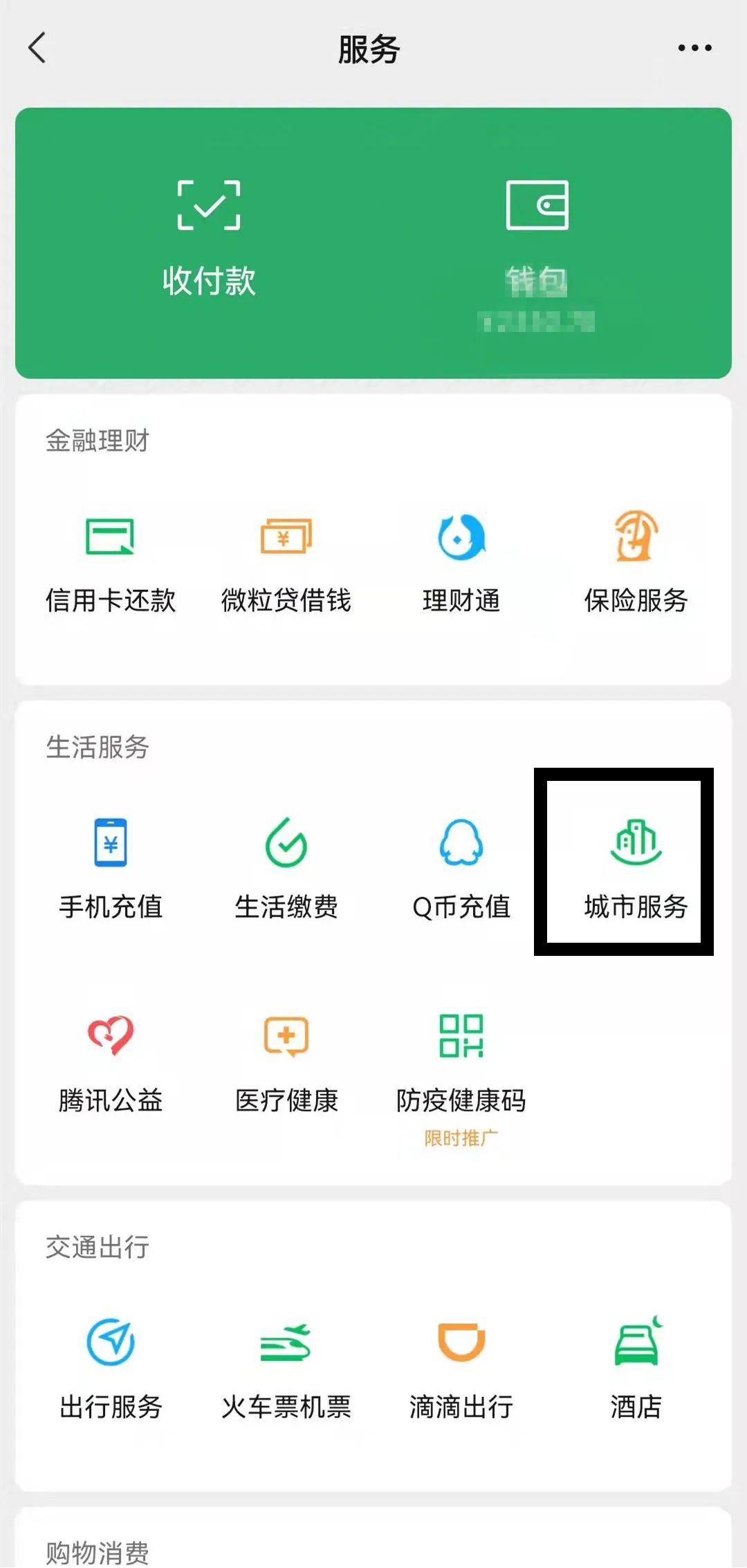Image resolution: width=747 pixels, height=1568 pixels.
Task: Open 收付款 payment code
Action: [x=209, y=239]
